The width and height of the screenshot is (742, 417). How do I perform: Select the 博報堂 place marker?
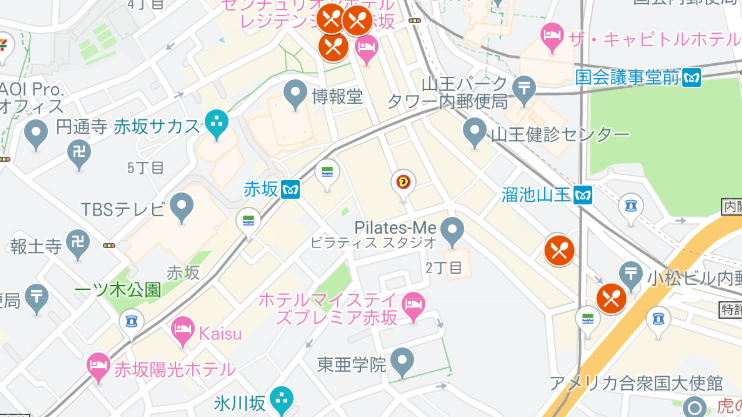(295, 95)
